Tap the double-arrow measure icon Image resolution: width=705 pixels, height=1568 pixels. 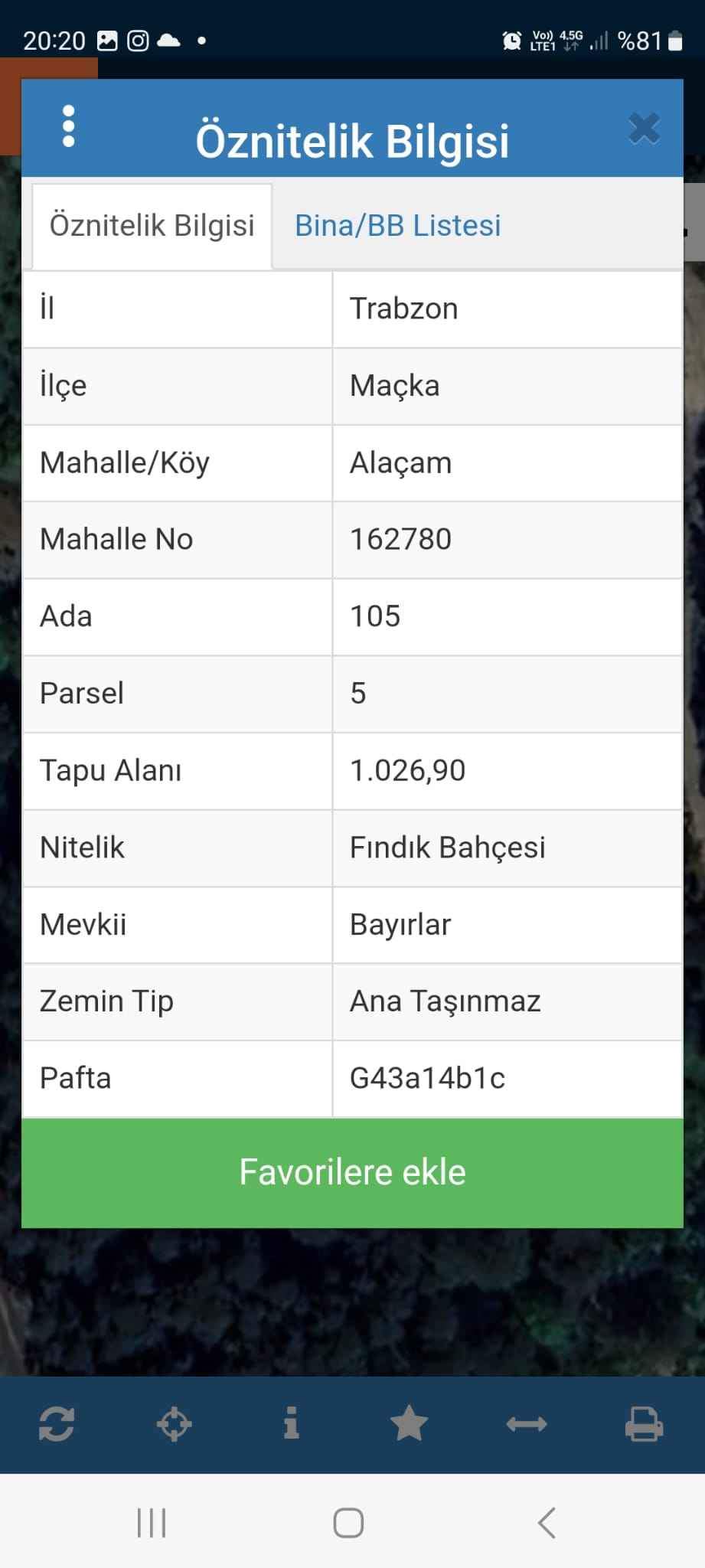tap(527, 1424)
